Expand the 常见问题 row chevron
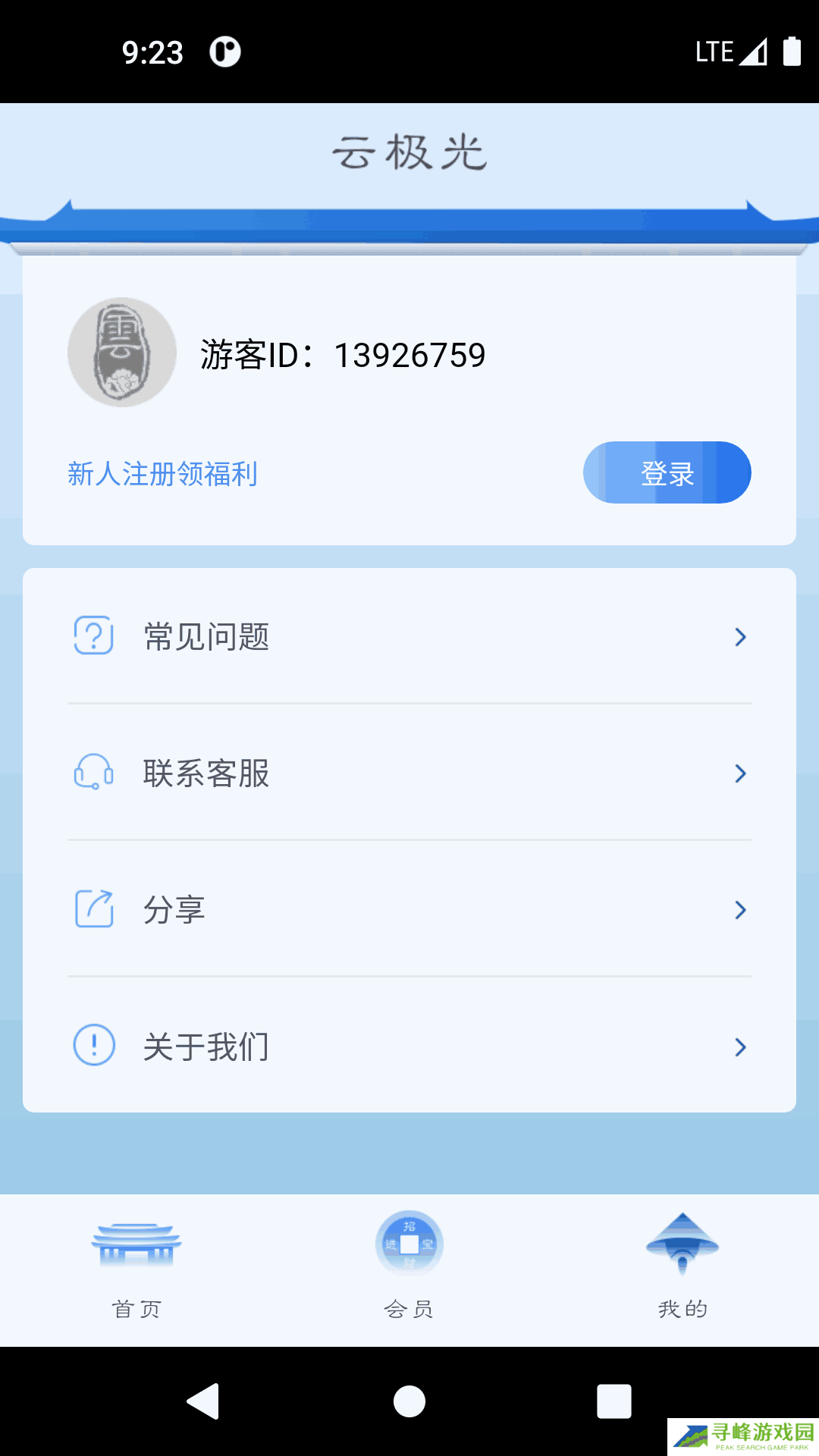819x1456 pixels. (741, 637)
